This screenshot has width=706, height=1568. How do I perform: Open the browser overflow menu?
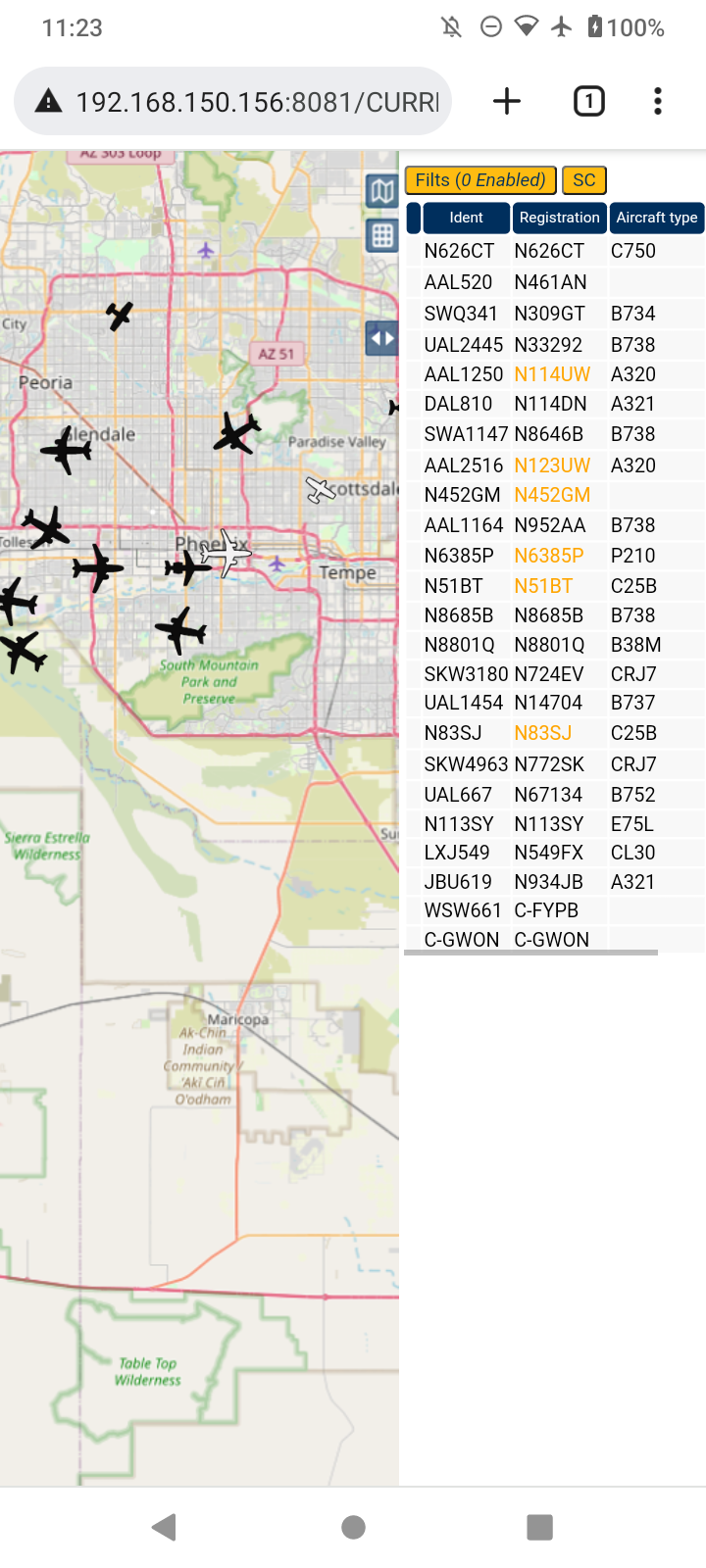point(658,101)
